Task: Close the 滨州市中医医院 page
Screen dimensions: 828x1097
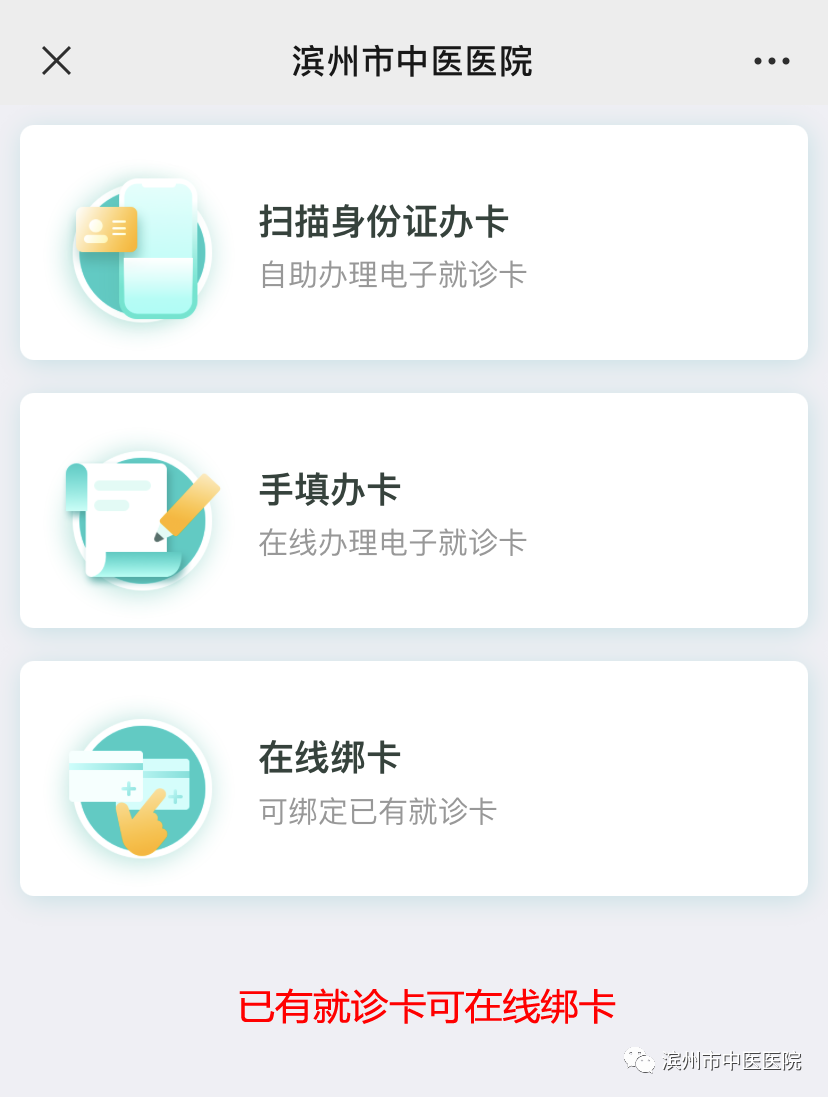Action: pyautogui.click(x=56, y=61)
